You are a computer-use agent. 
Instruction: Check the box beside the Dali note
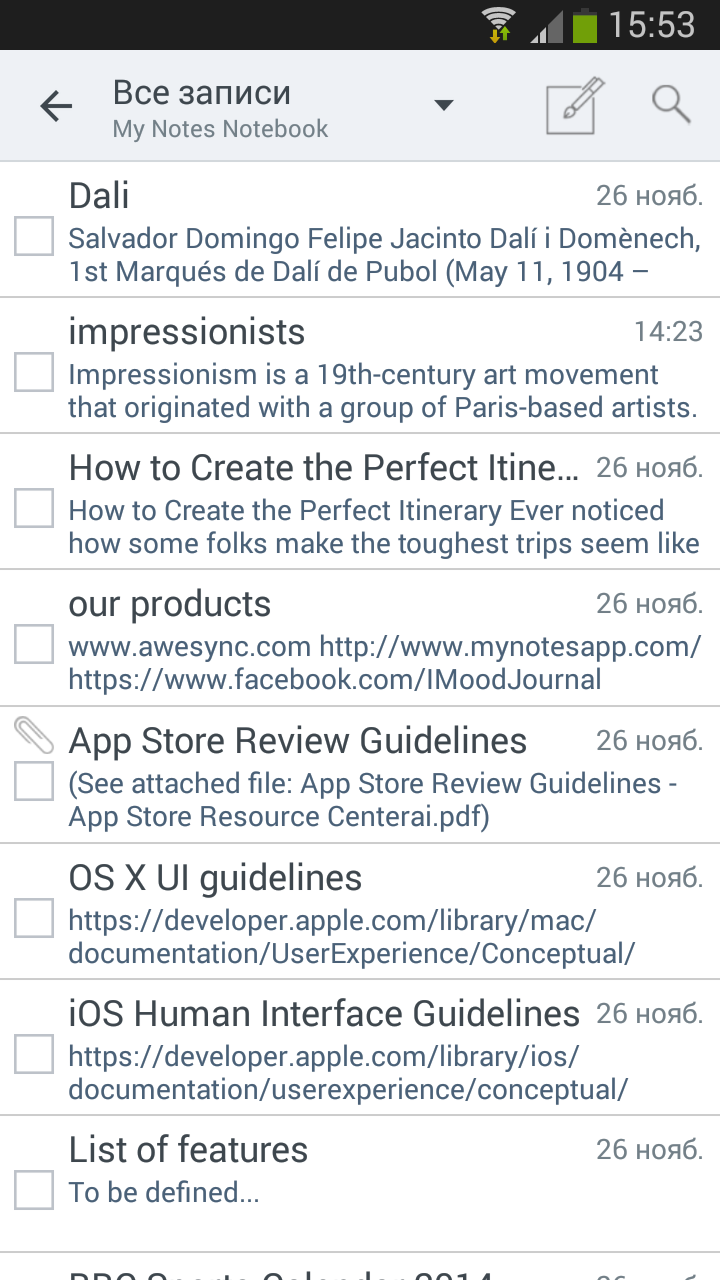pyautogui.click(x=34, y=237)
